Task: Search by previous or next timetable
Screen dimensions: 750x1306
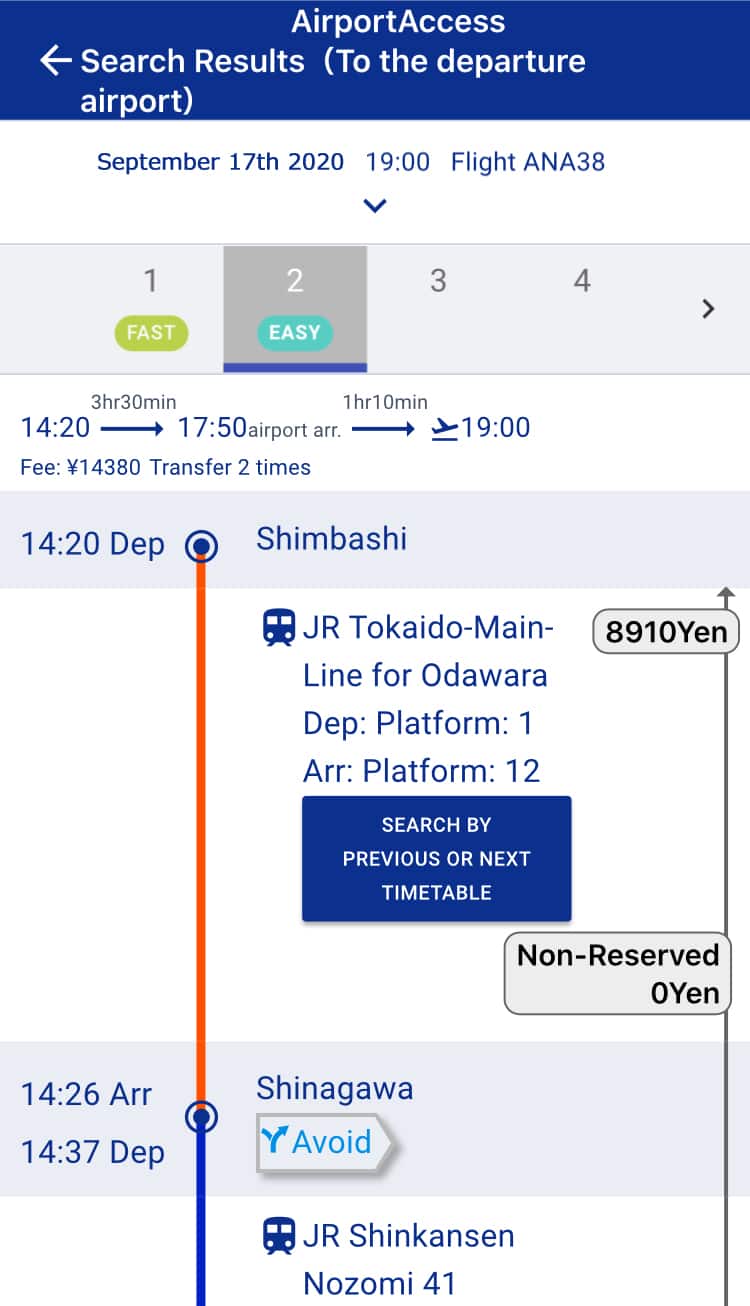Action: click(436, 858)
